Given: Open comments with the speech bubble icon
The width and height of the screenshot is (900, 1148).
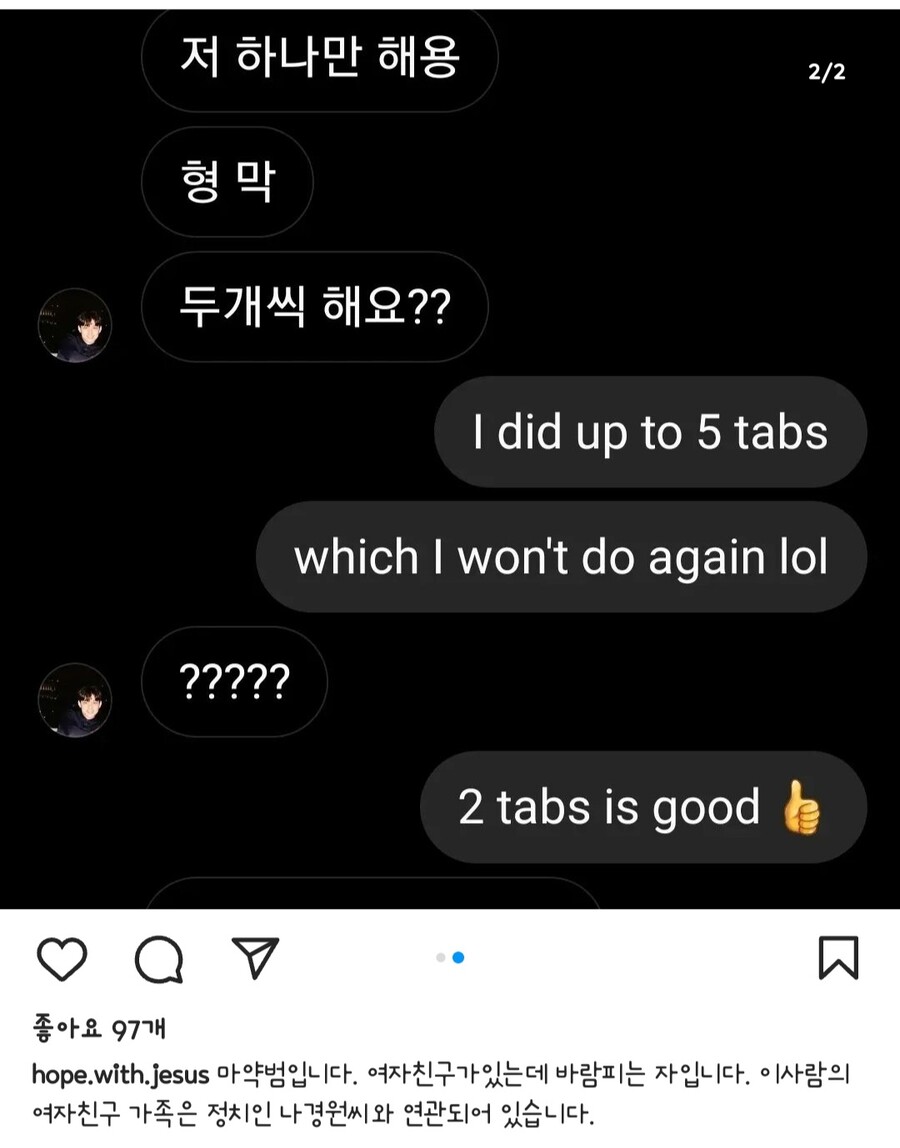Looking at the screenshot, I should pyautogui.click(x=159, y=961).
